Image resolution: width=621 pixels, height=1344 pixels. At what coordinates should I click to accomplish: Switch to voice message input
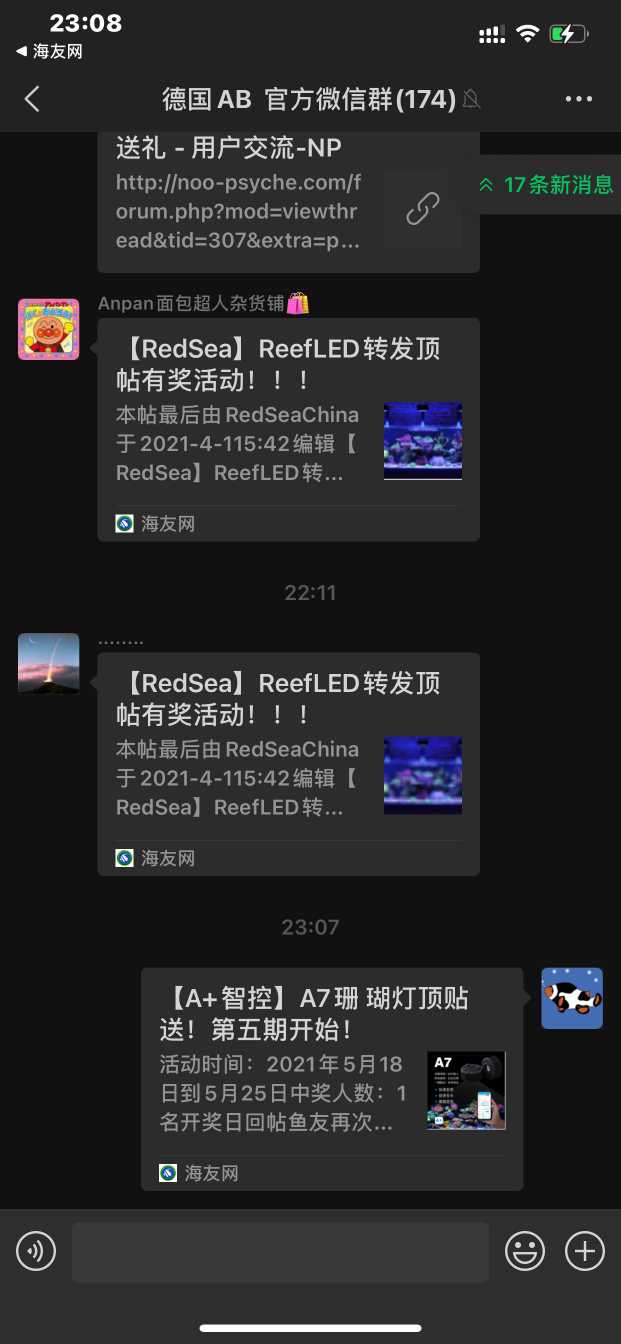pos(36,1251)
